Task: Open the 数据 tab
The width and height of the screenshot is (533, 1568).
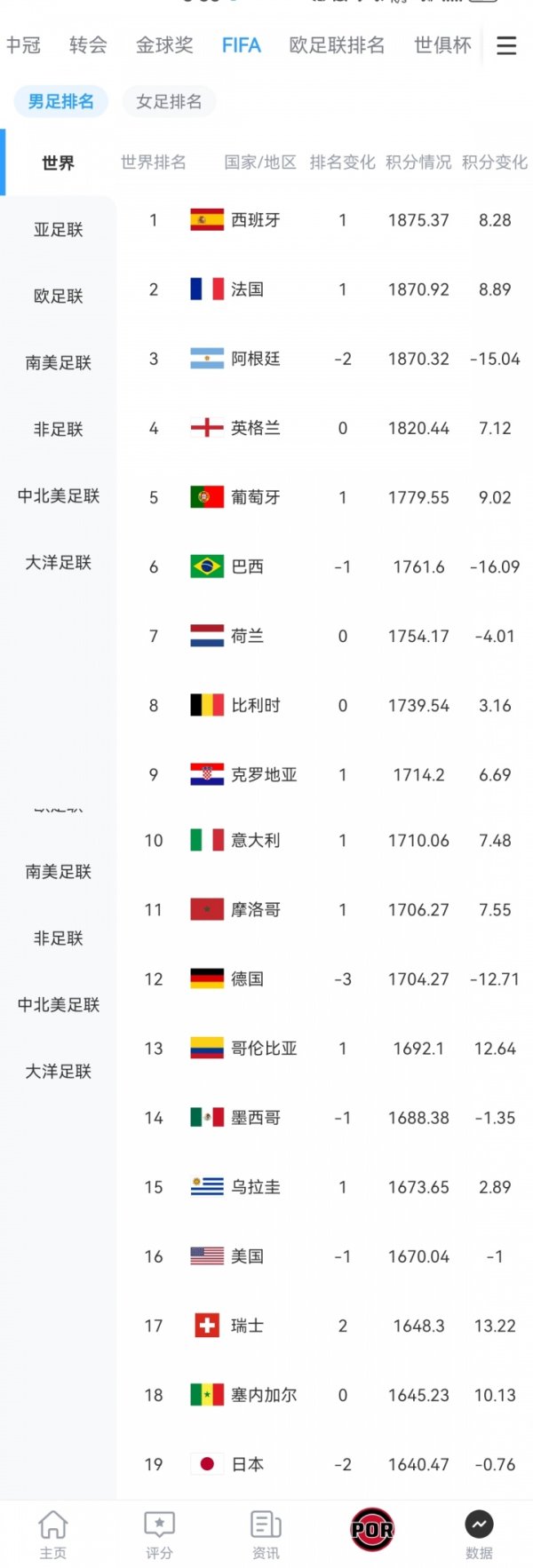Action: point(479,1533)
